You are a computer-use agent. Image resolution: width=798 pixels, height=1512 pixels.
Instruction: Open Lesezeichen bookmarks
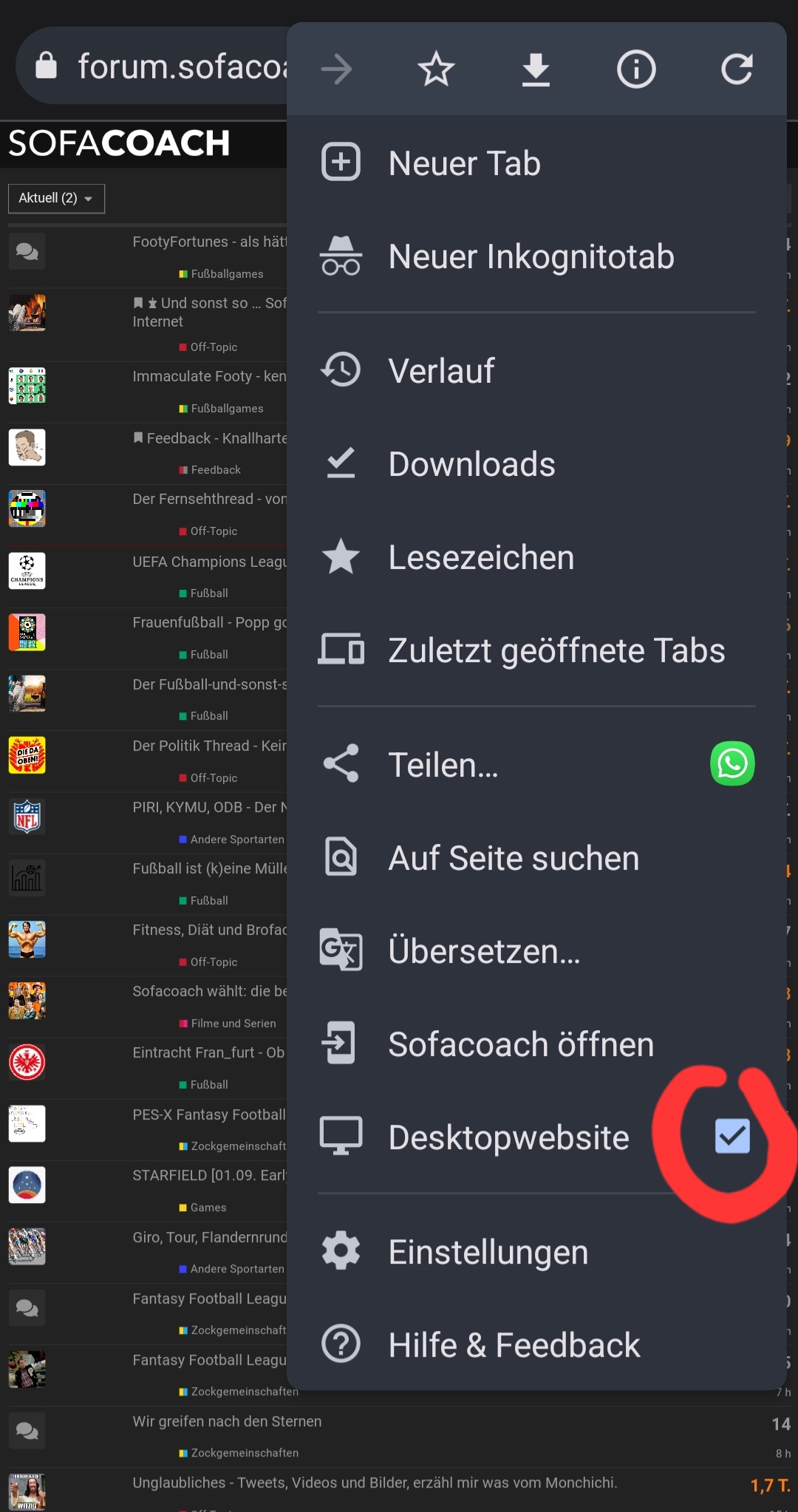pos(481,557)
